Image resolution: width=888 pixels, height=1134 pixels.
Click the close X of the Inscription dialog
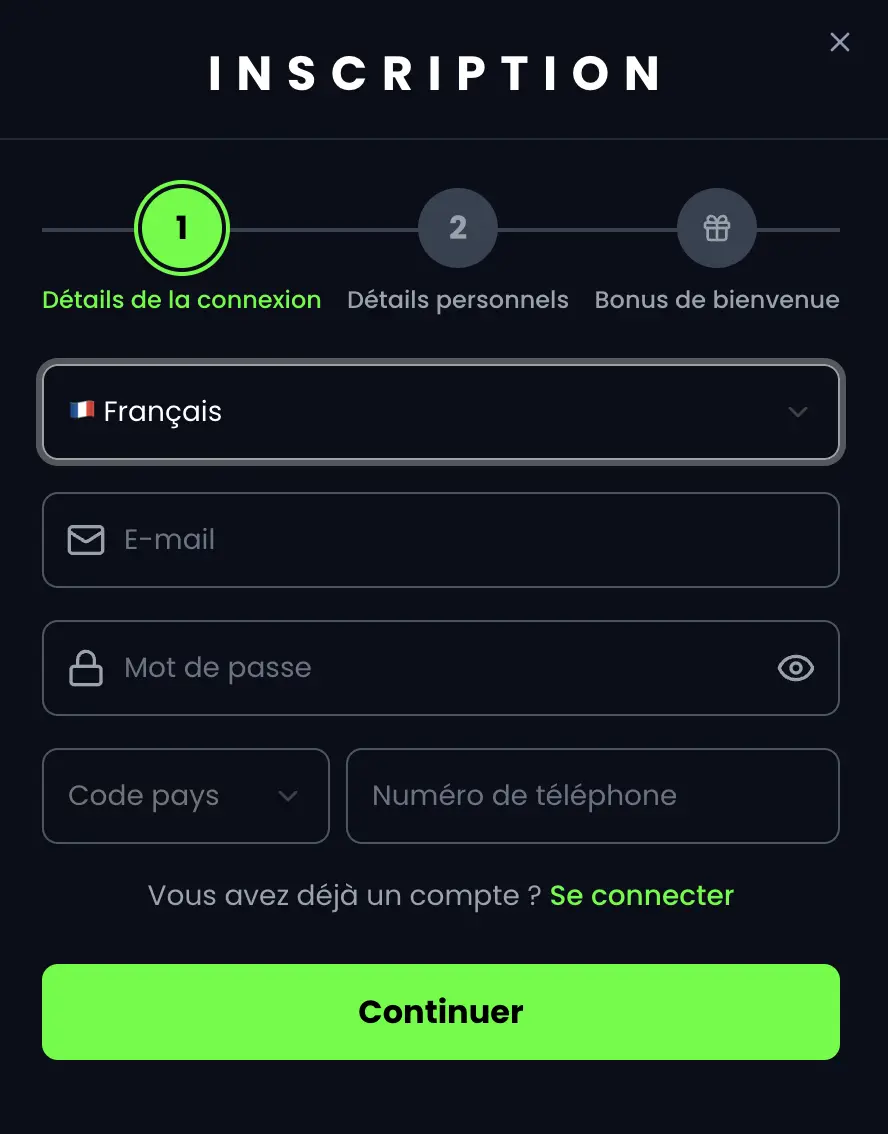(839, 42)
